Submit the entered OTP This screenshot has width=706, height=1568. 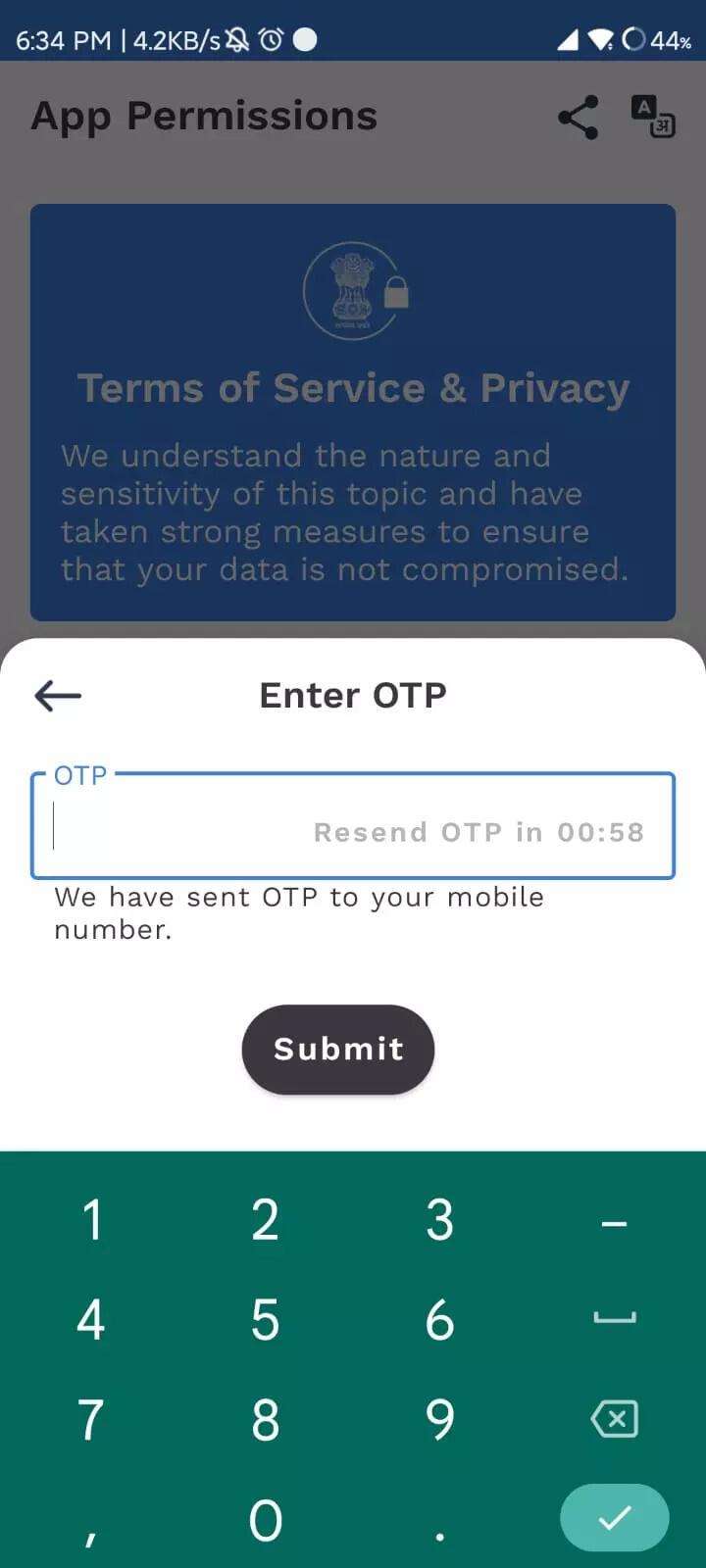[x=338, y=1050]
